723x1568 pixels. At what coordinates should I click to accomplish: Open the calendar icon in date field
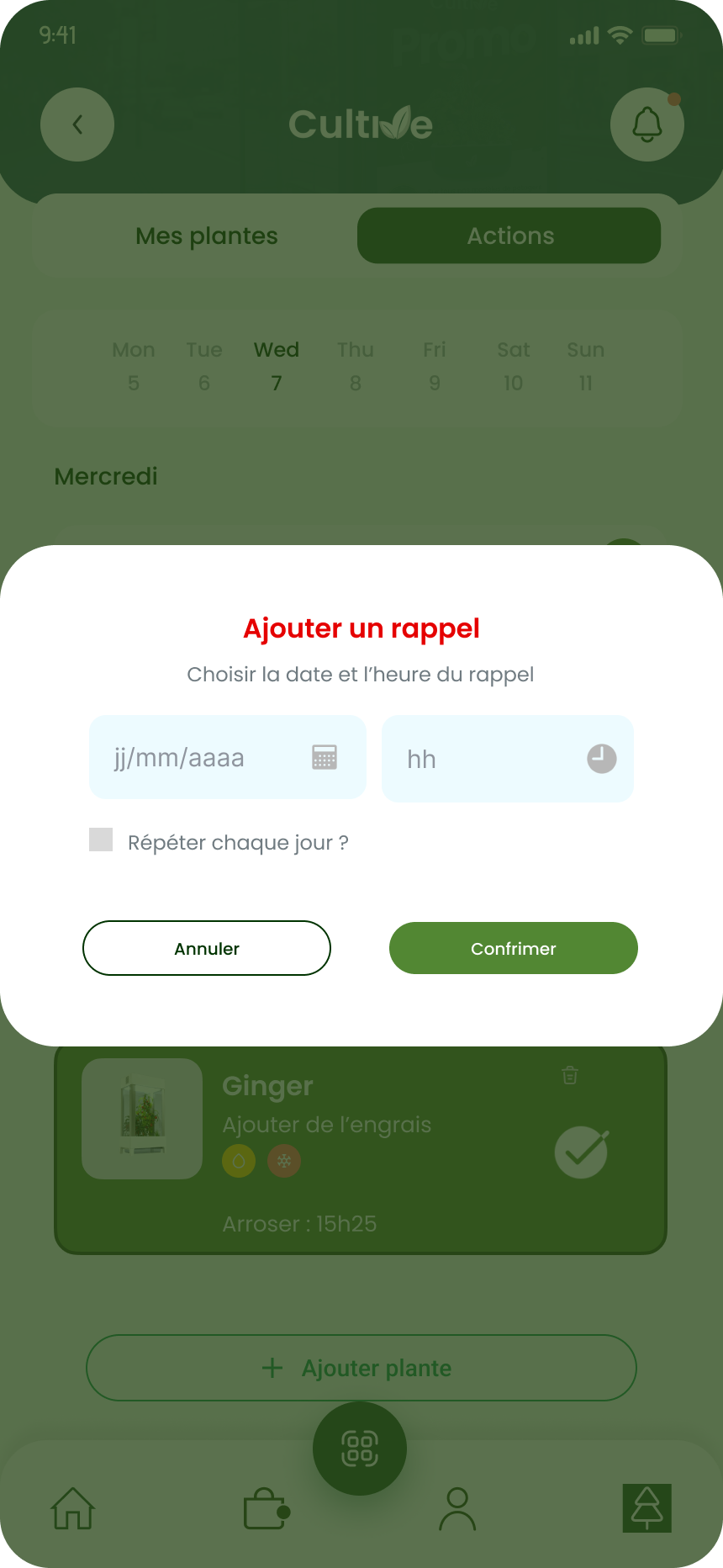click(x=325, y=757)
